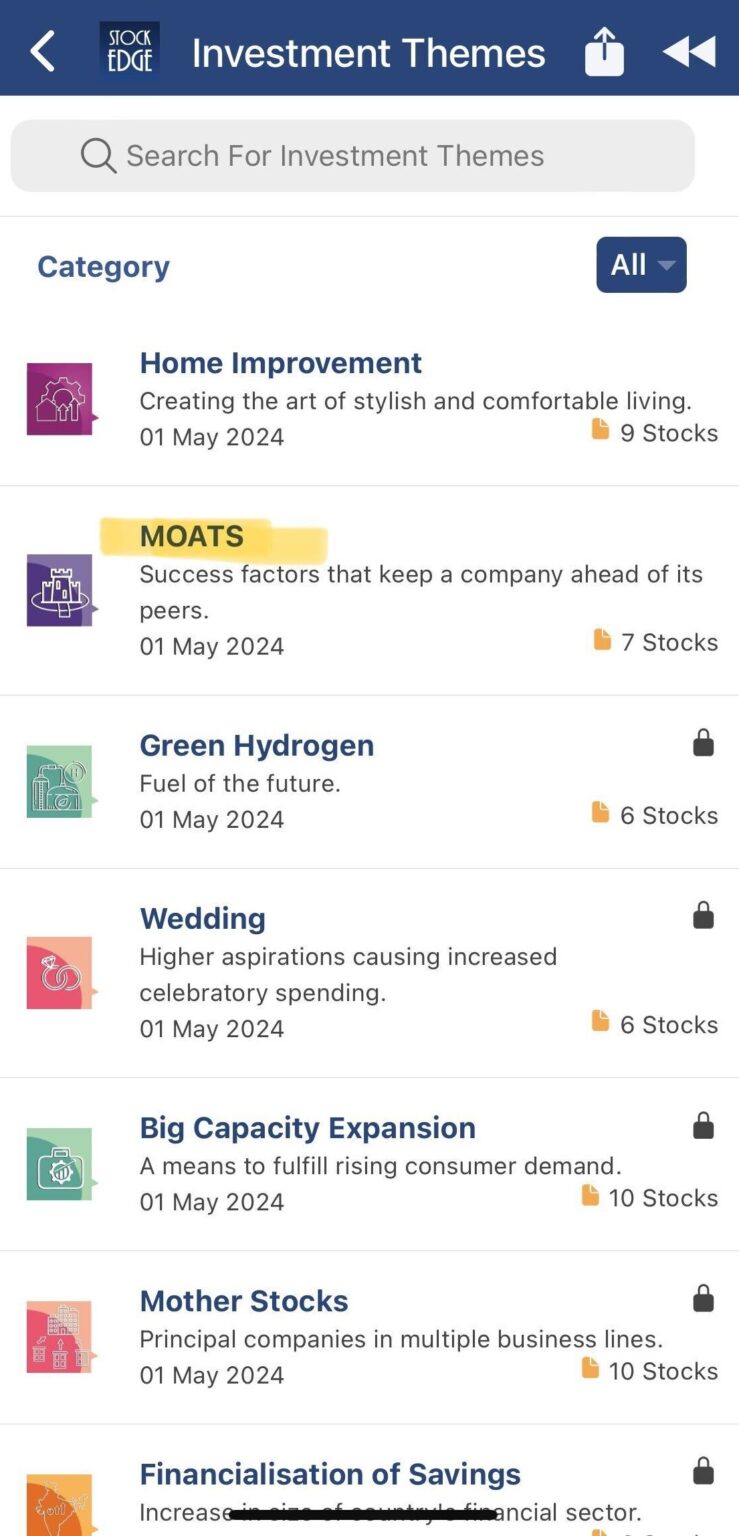Open the Big Capacity Expansion theme

click(308, 1128)
